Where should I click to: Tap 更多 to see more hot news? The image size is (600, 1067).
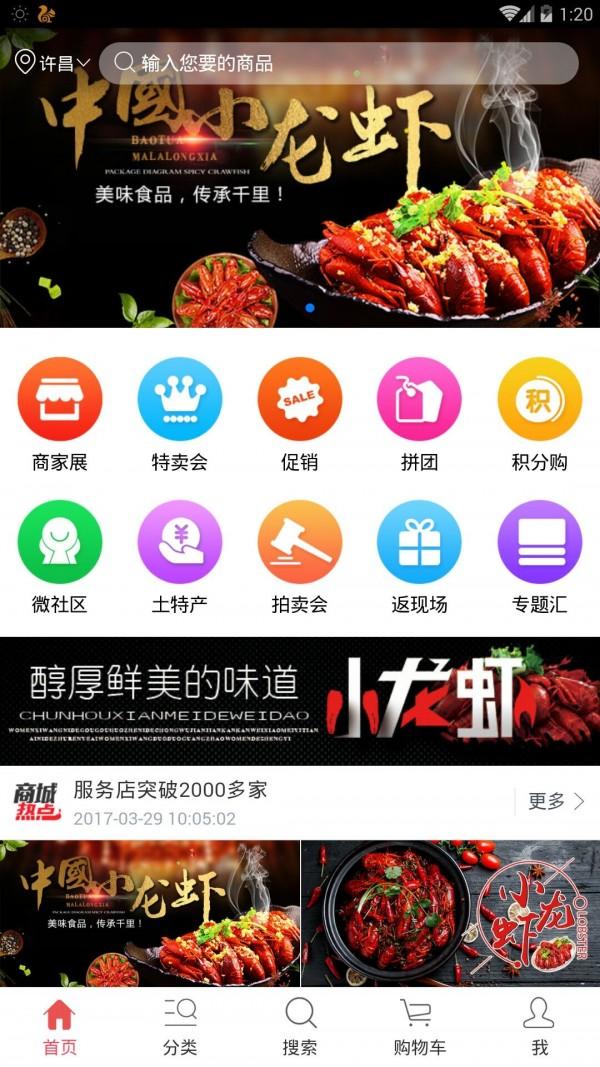[556, 801]
